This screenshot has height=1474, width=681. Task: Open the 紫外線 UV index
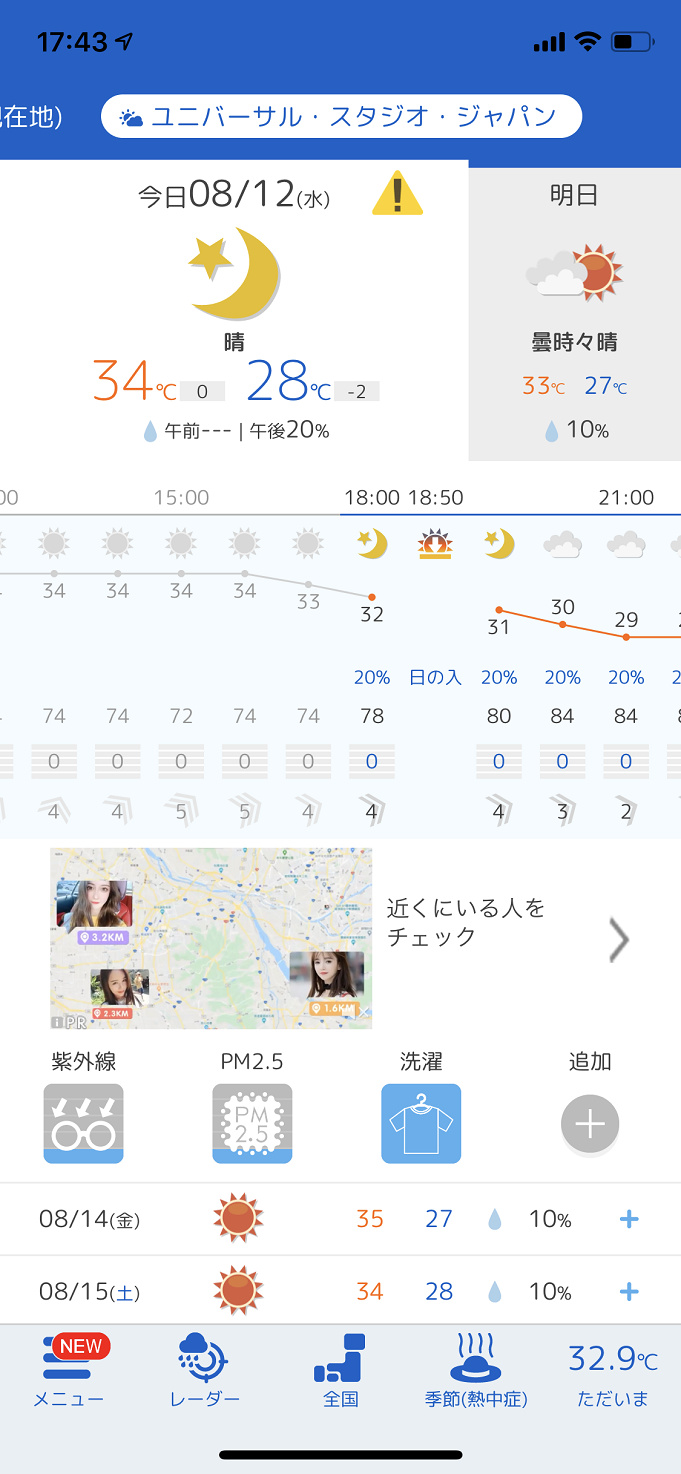tap(84, 1123)
